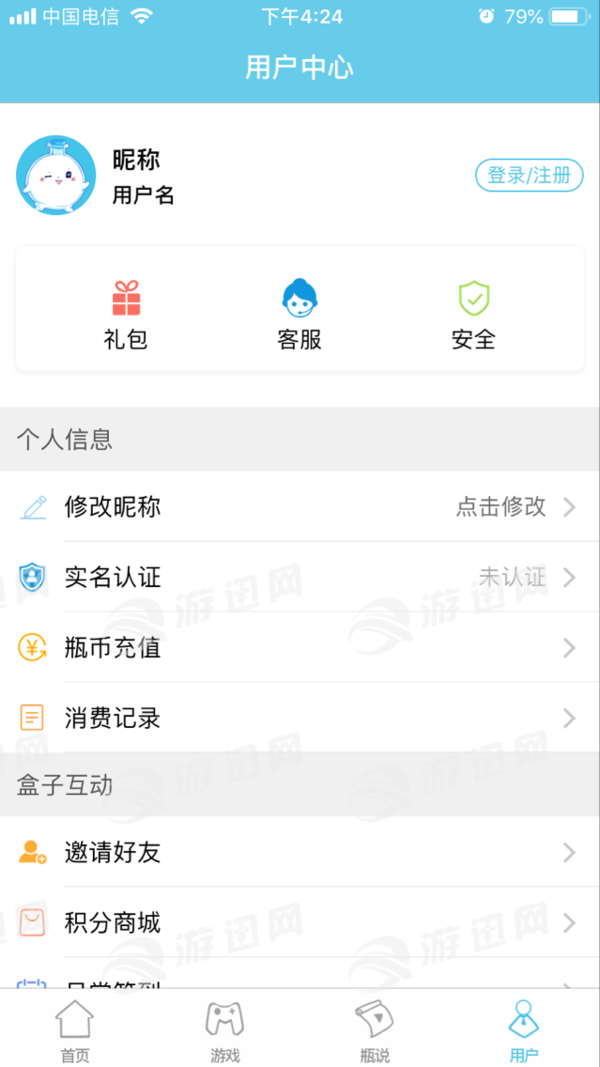Enter the 积分商城 points mall

tap(299, 922)
